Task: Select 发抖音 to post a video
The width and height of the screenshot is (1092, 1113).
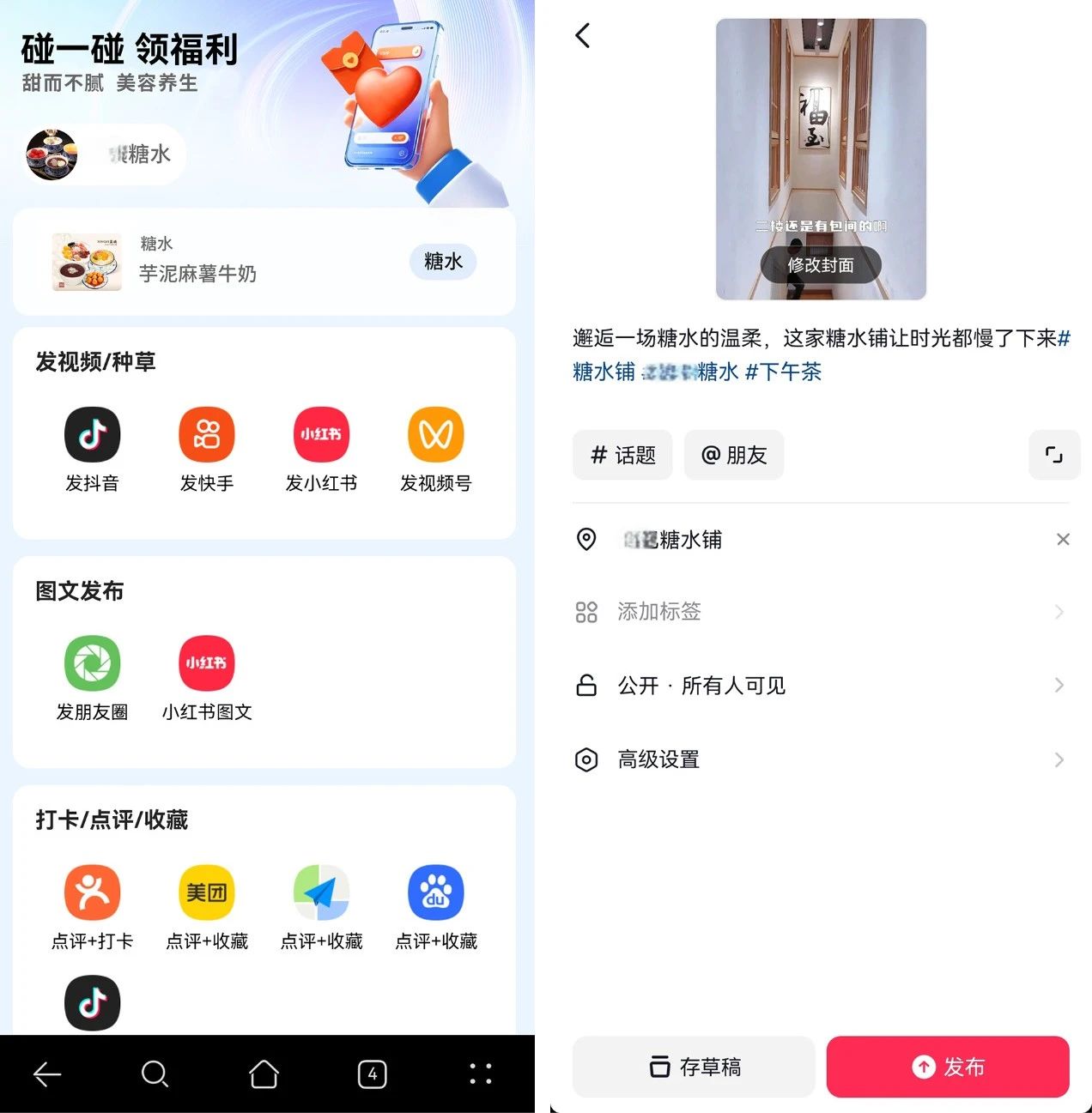Action: [93, 436]
